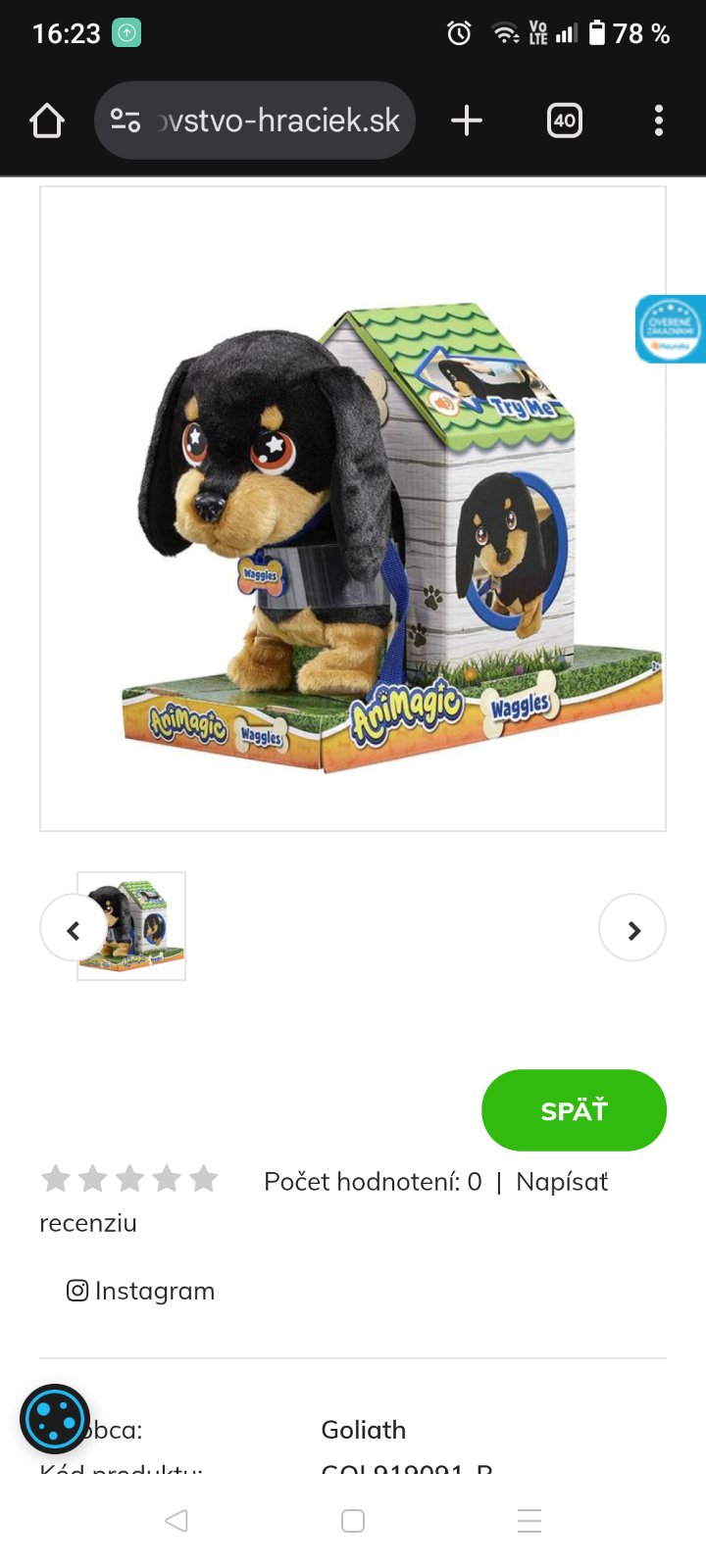Image resolution: width=706 pixels, height=1568 pixels.
Task: Open the browser home page
Action: [46, 121]
